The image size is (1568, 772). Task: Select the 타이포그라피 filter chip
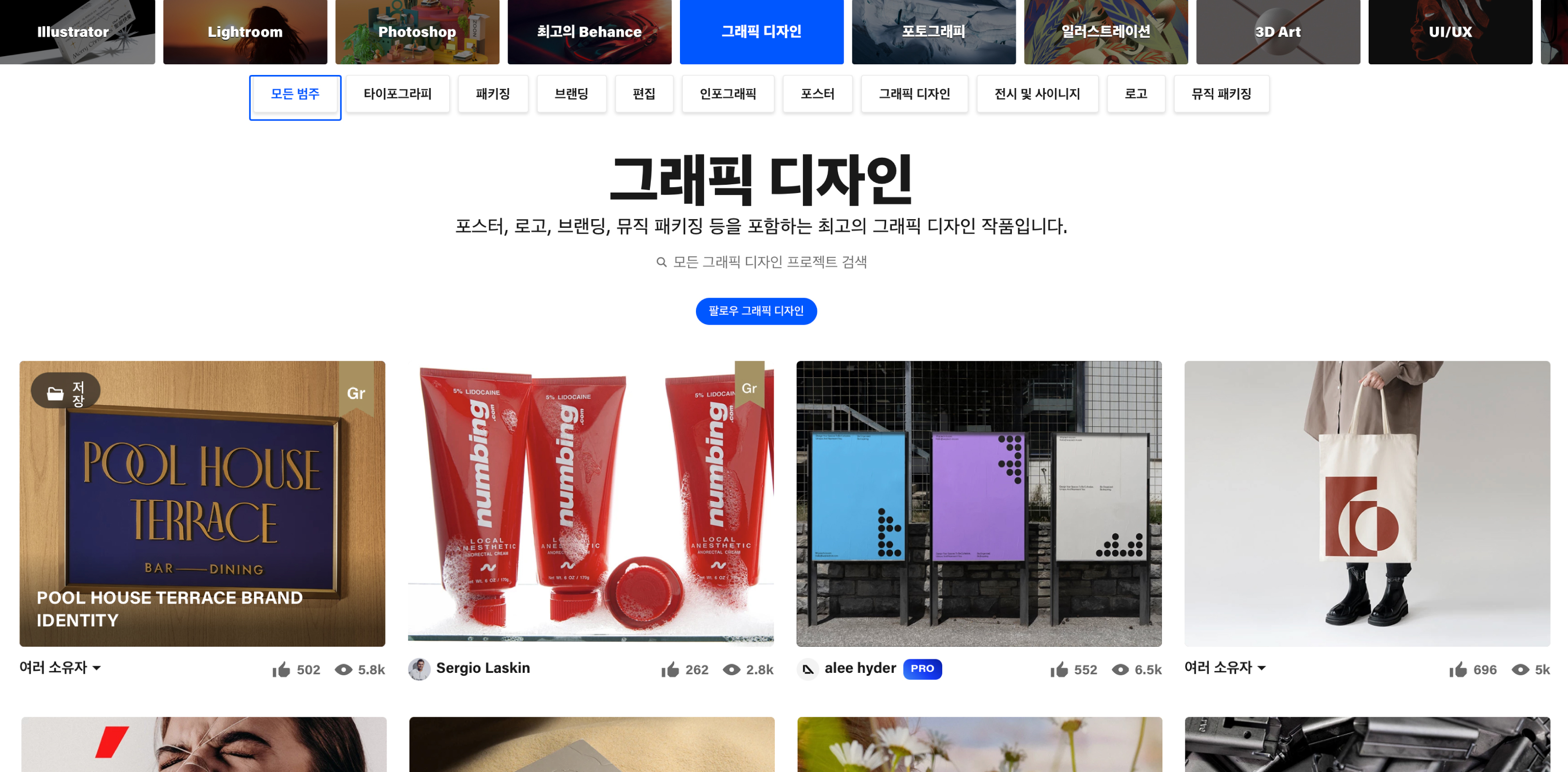tap(397, 94)
